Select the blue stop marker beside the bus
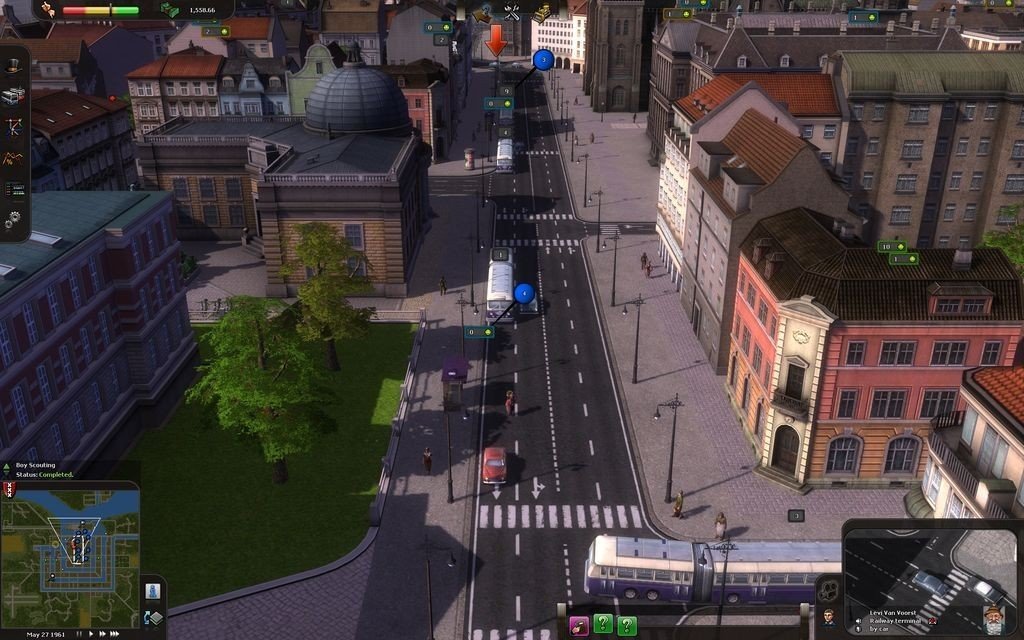 pos(524,293)
